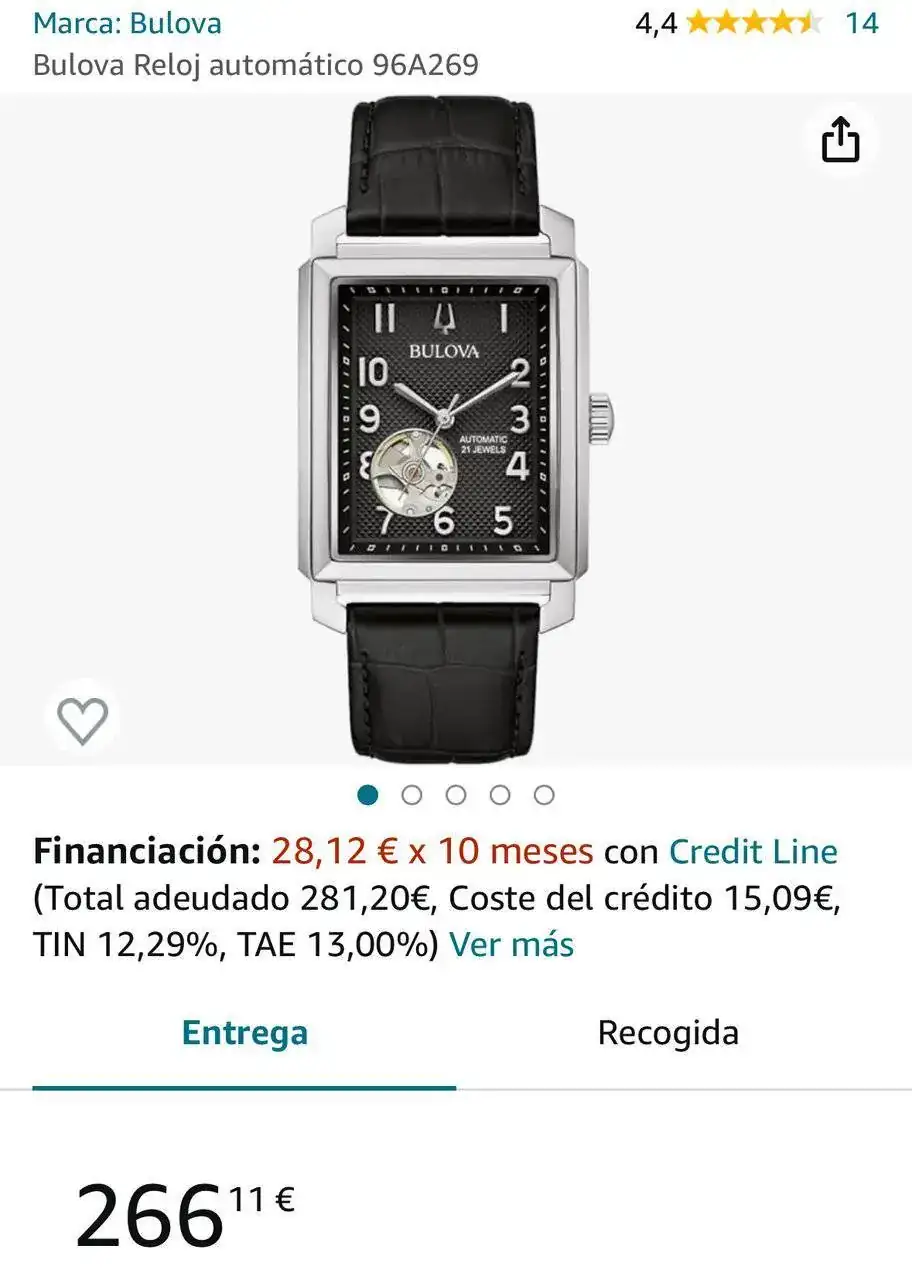
Task: Select the Entrega tab
Action: pyautogui.click(x=244, y=1033)
